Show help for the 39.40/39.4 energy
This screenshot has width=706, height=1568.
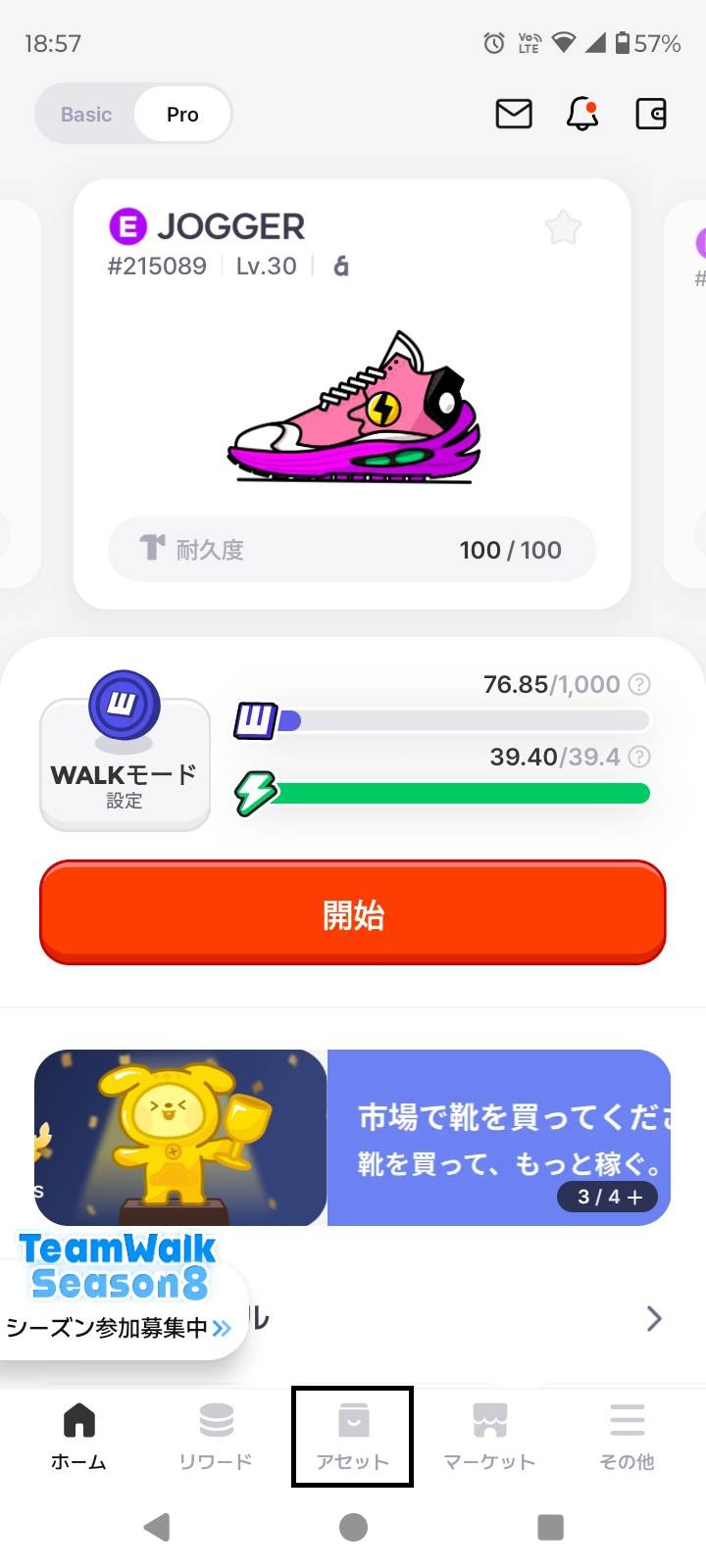coord(639,757)
